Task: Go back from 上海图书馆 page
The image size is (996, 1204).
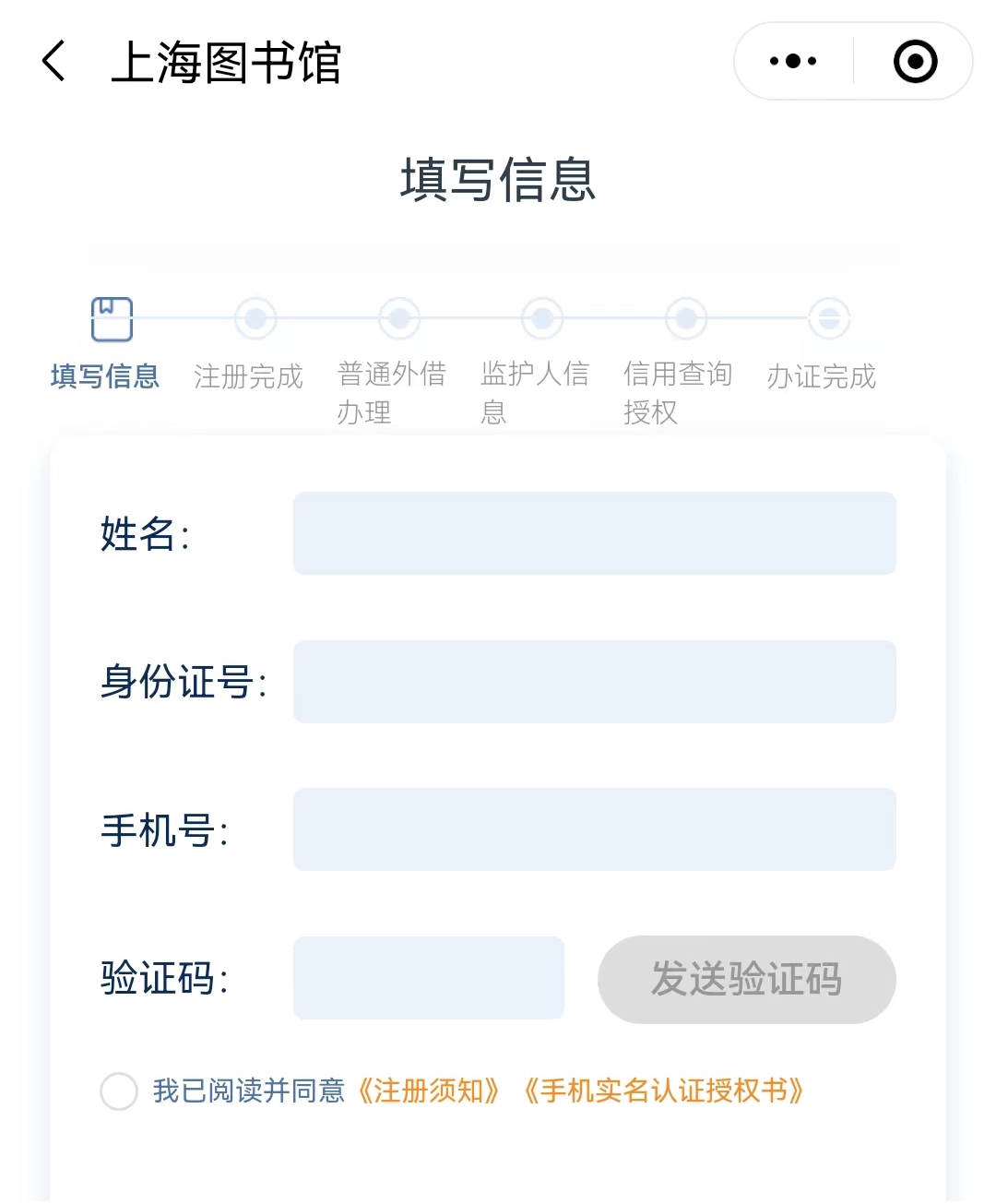Action: 54,62
